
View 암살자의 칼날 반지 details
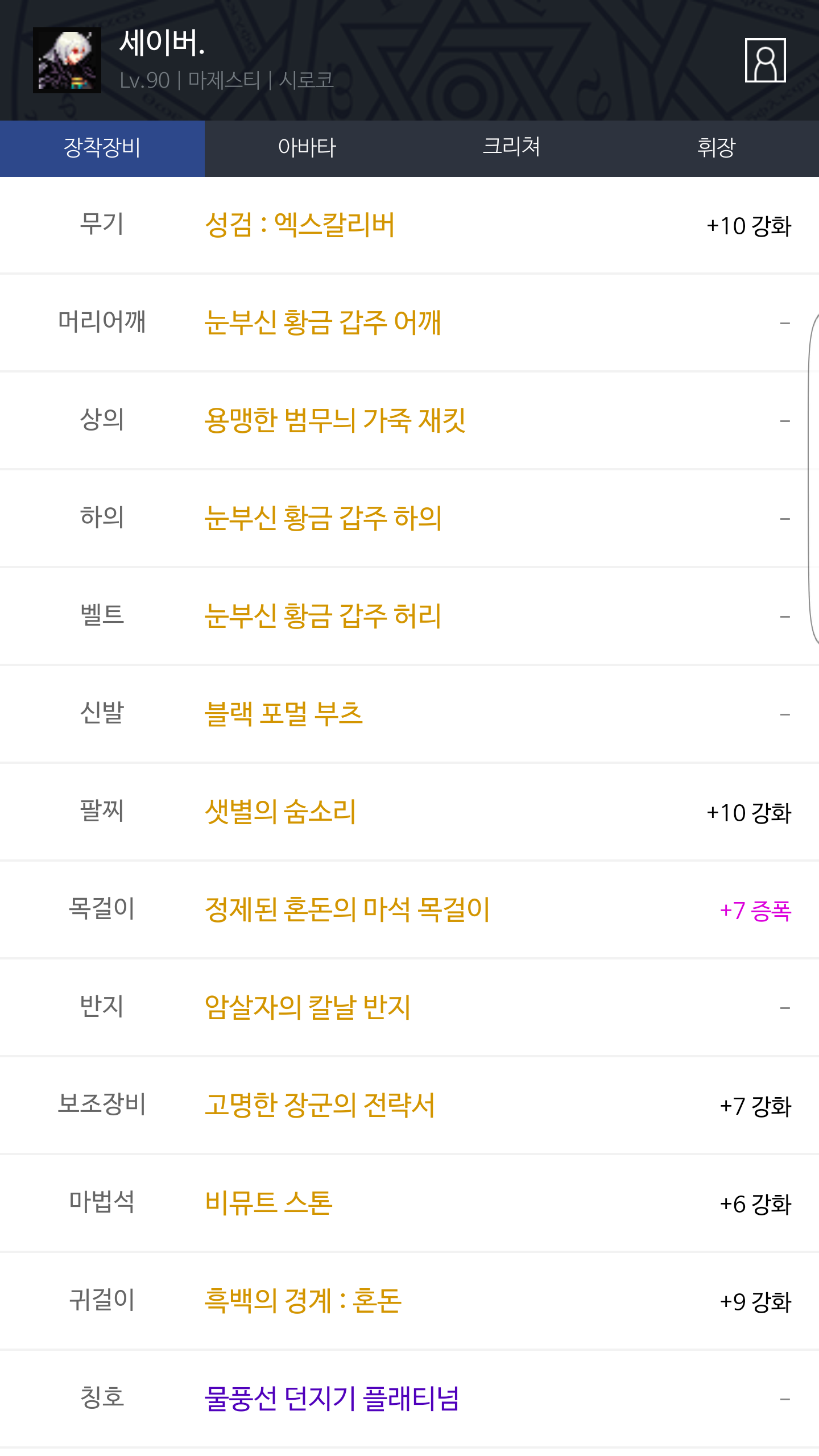point(308,1008)
